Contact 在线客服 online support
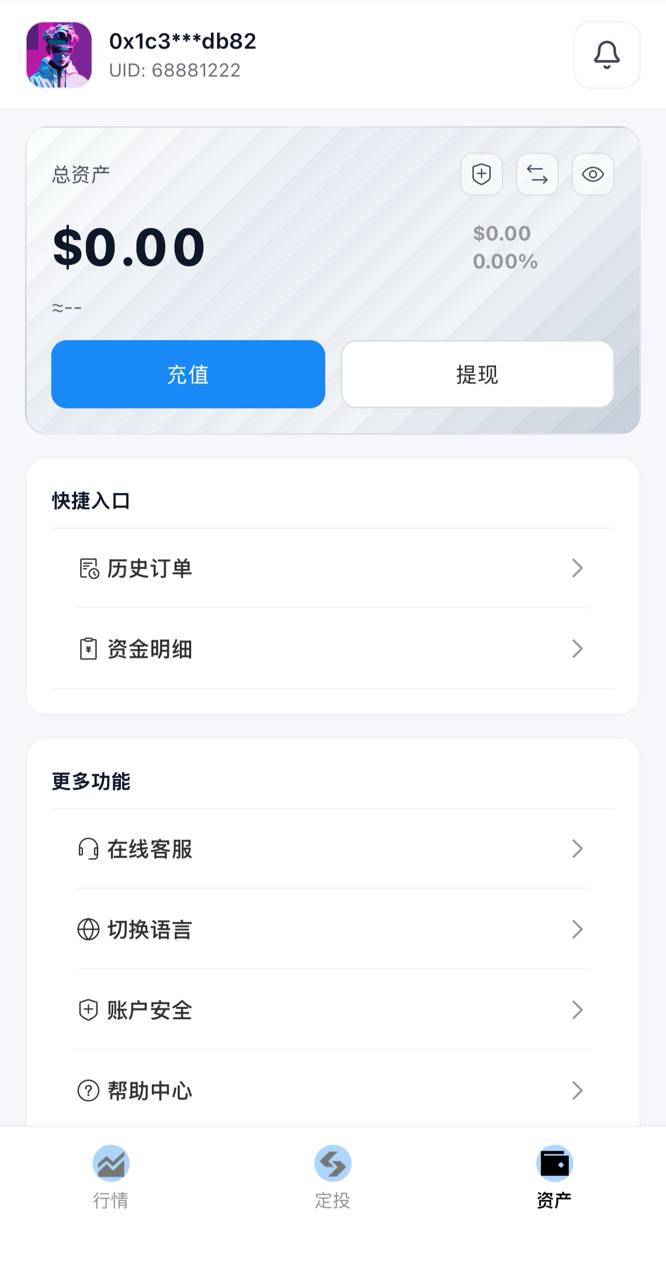666x1280 pixels. (332, 849)
